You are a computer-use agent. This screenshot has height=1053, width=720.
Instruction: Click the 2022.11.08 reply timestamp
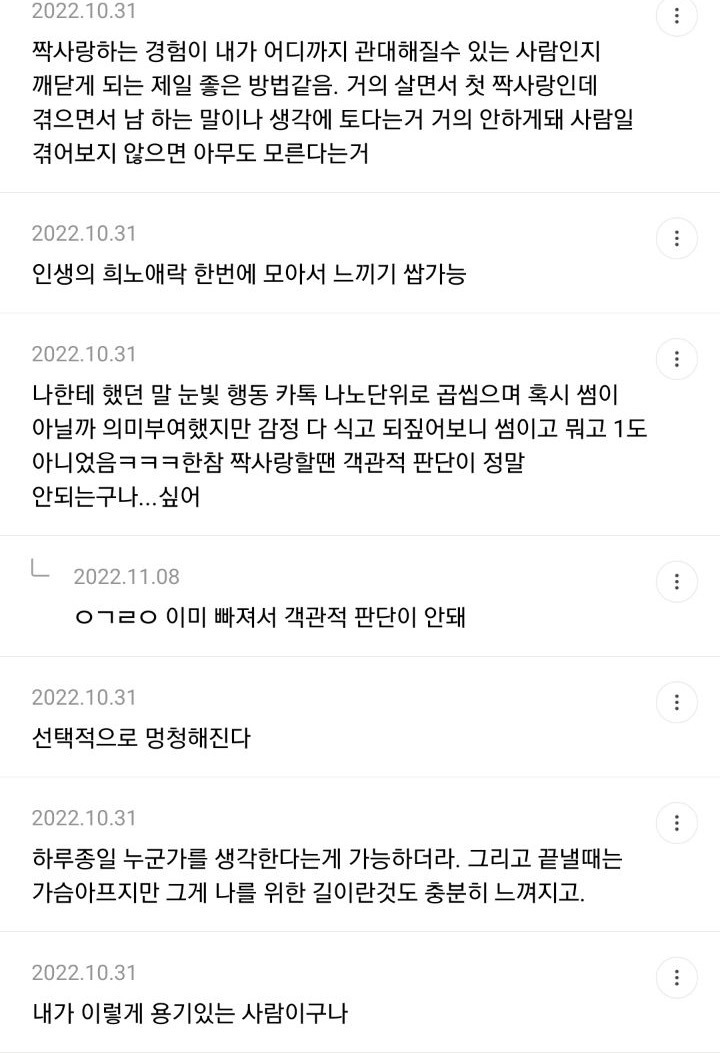(127, 576)
